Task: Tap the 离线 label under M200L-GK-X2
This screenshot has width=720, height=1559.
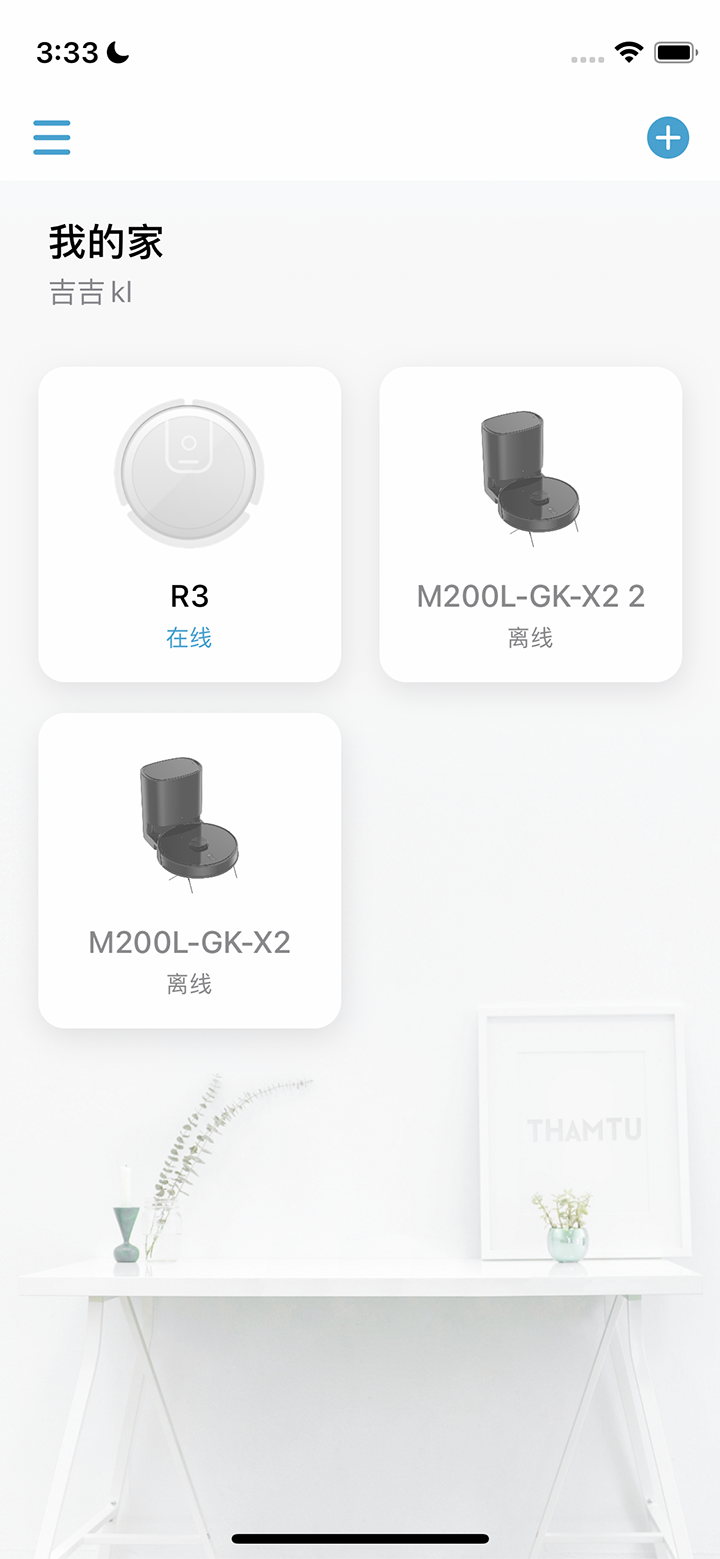Action: (x=189, y=983)
